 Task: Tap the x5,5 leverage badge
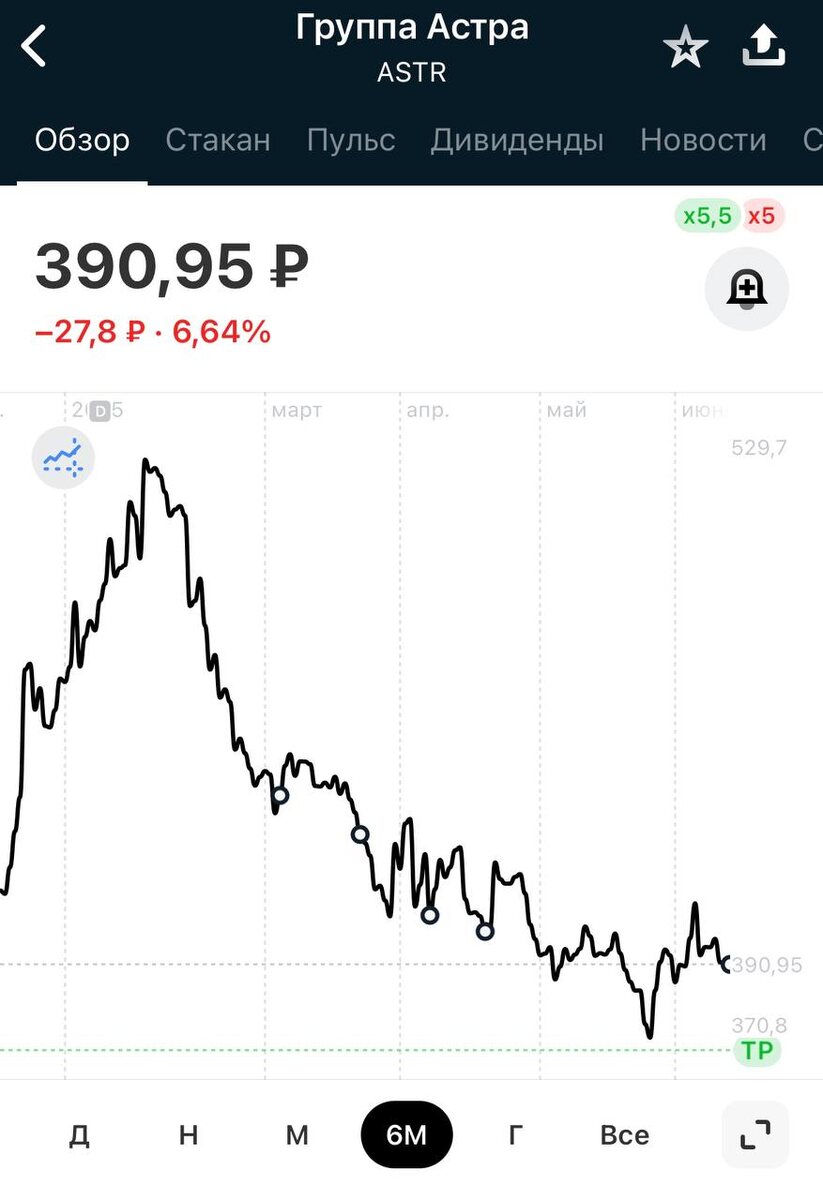[x=708, y=215]
